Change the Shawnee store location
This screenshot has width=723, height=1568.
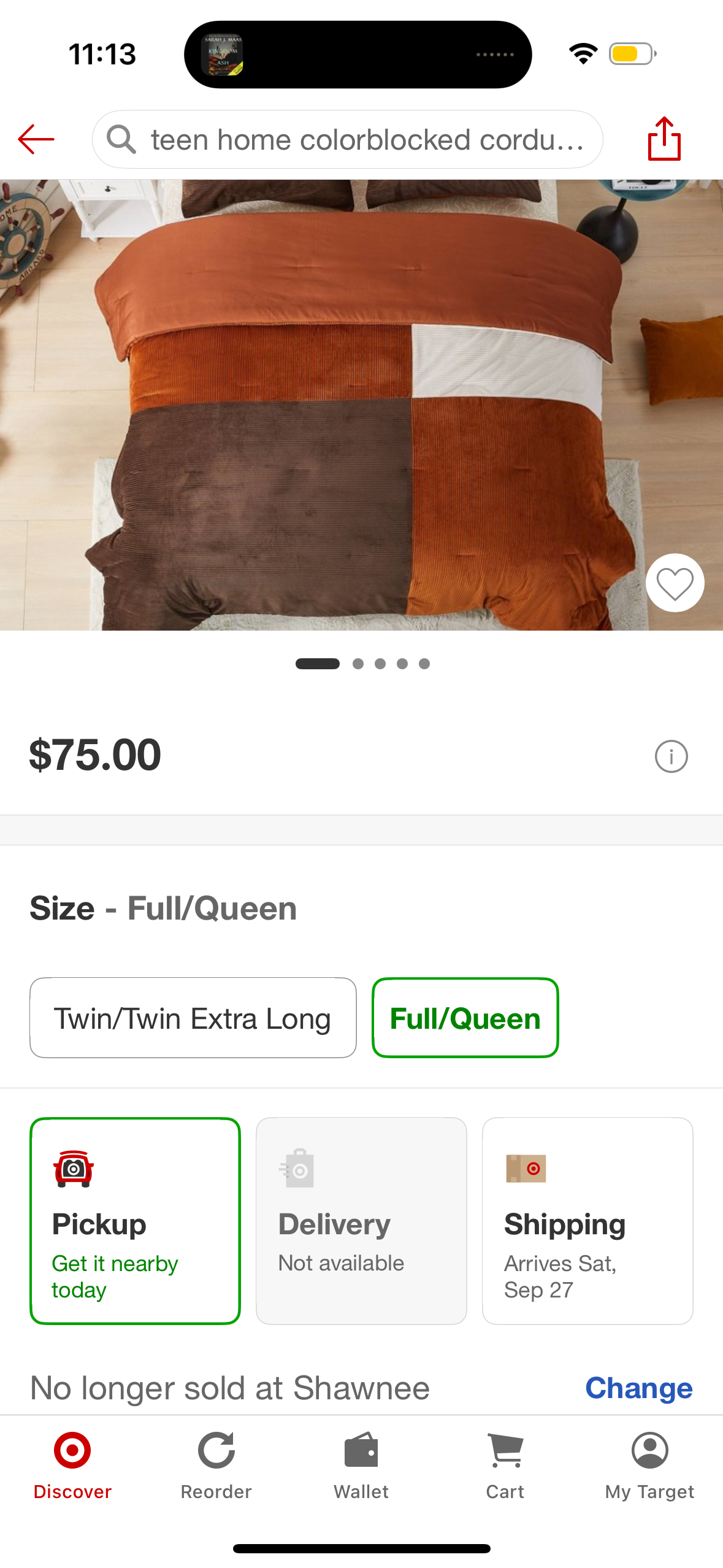[638, 1388]
